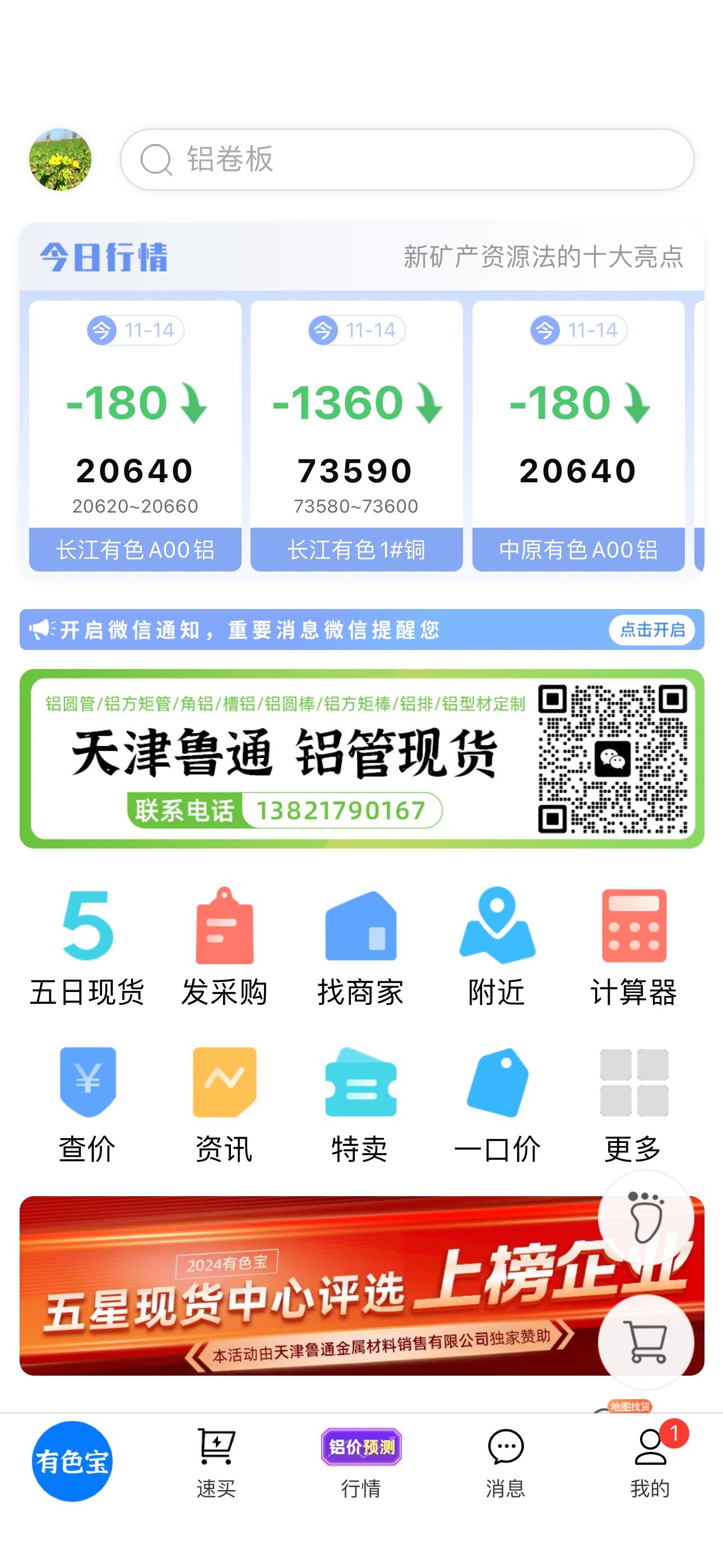Open the 中原有色A00铝 price card
723x1568 pixels.
[x=578, y=436]
